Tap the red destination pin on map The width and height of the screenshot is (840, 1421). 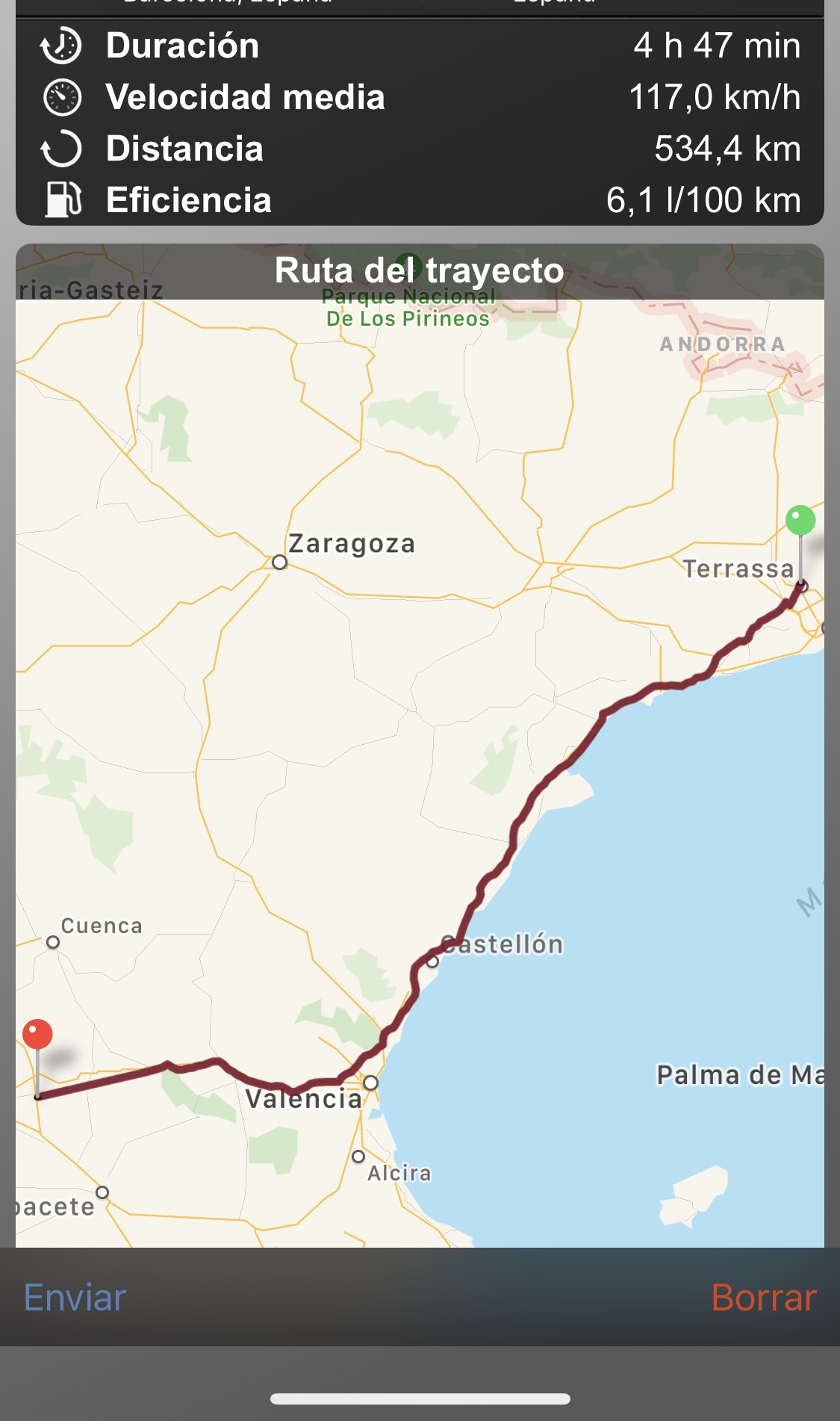tap(37, 1035)
